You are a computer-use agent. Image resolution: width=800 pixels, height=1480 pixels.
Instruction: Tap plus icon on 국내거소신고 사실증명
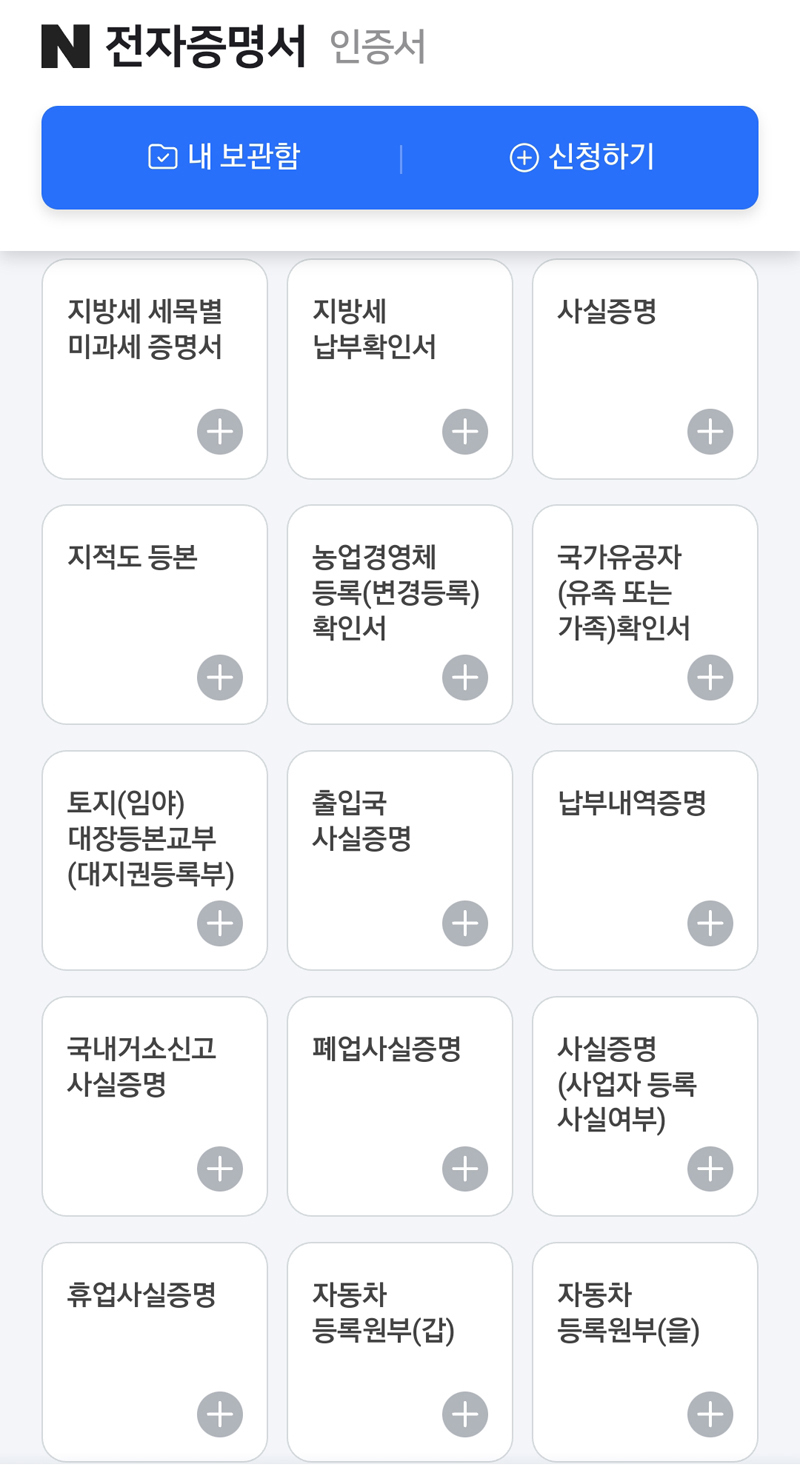tap(219, 1168)
